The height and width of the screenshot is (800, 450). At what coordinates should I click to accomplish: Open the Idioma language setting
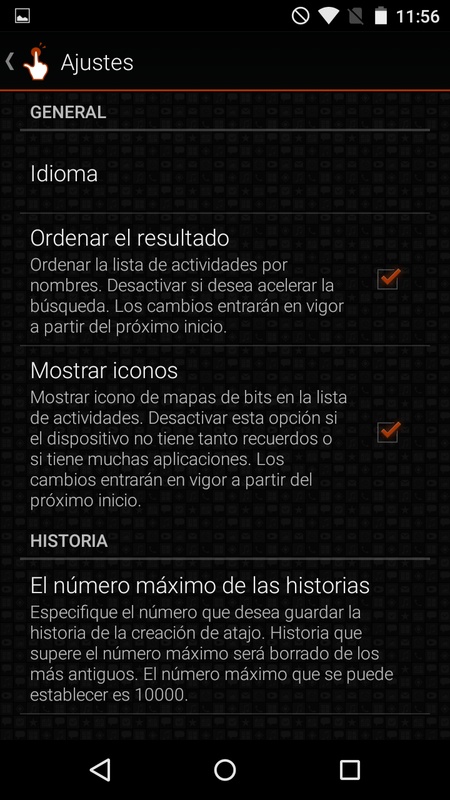pyautogui.click(x=225, y=173)
